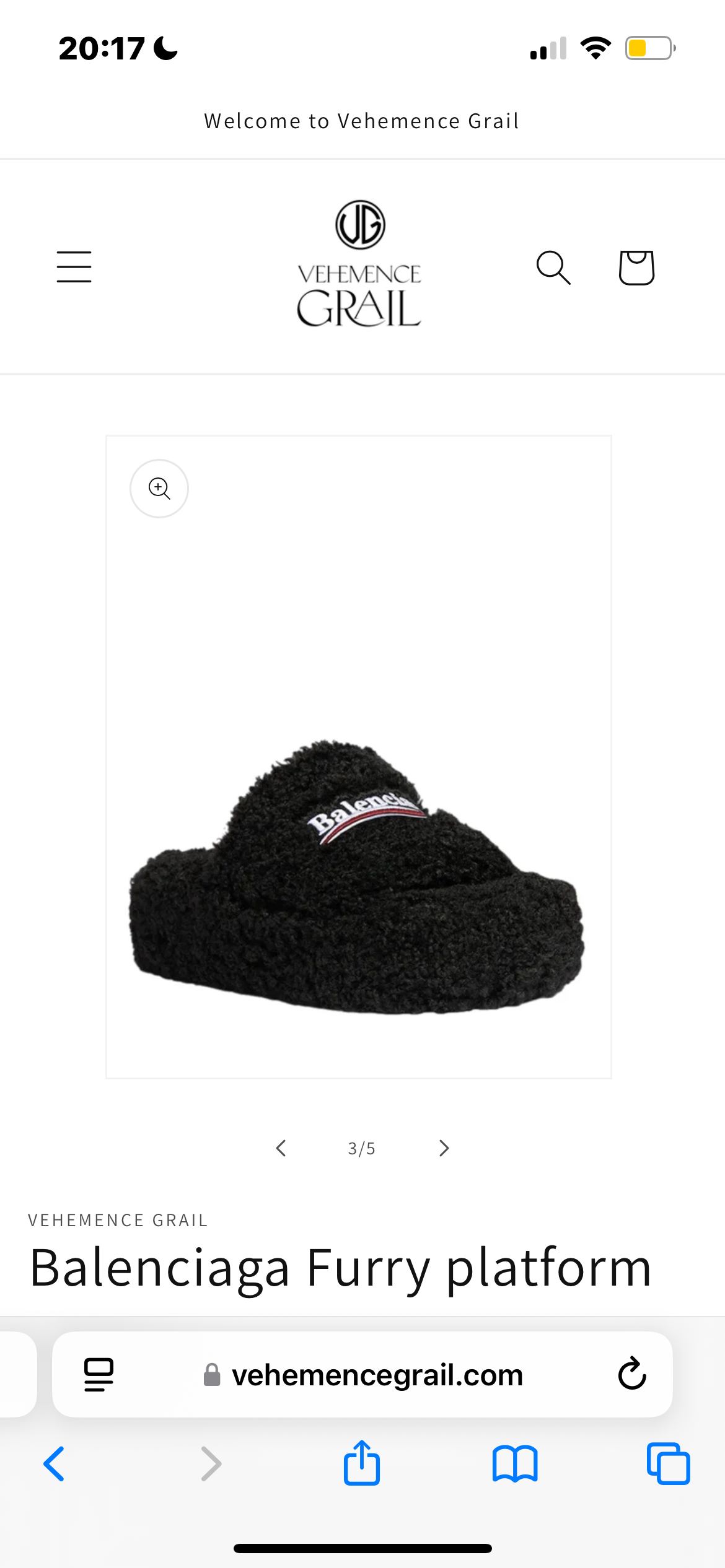Open Safari bookmarks
The image size is (725, 1568).
click(x=515, y=1464)
